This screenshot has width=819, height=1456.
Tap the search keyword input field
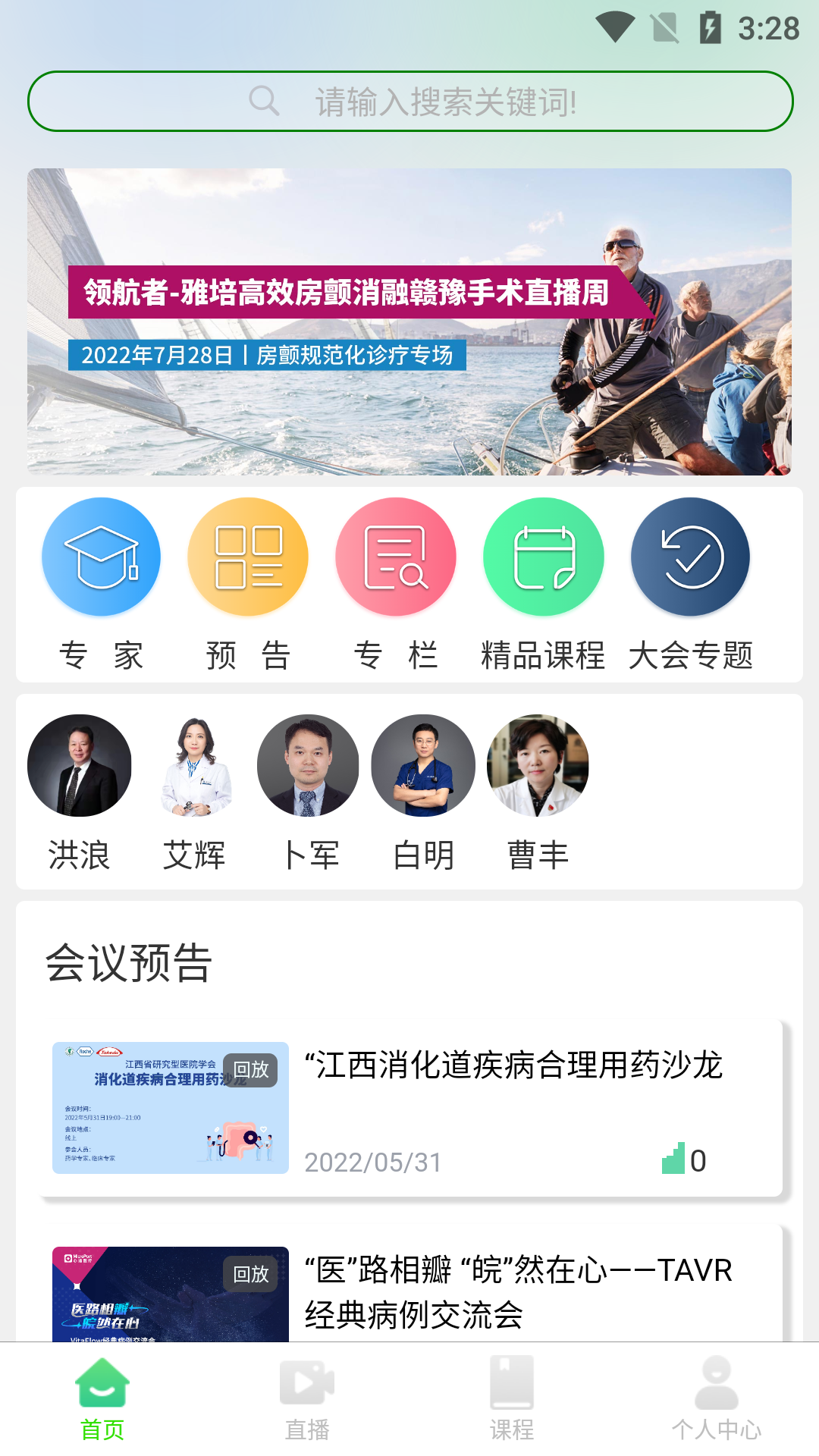pos(446,102)
